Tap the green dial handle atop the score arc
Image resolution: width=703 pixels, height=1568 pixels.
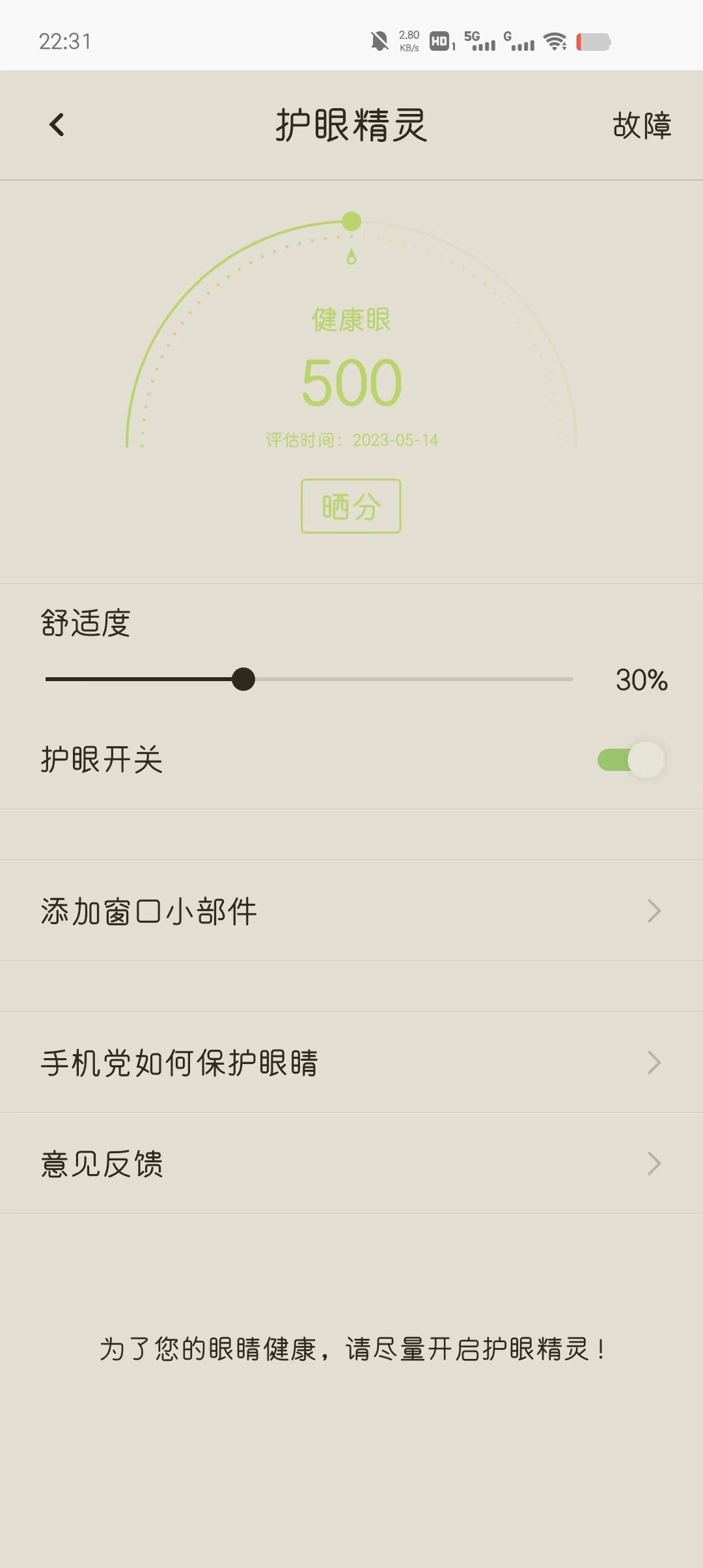coord(351,221)
